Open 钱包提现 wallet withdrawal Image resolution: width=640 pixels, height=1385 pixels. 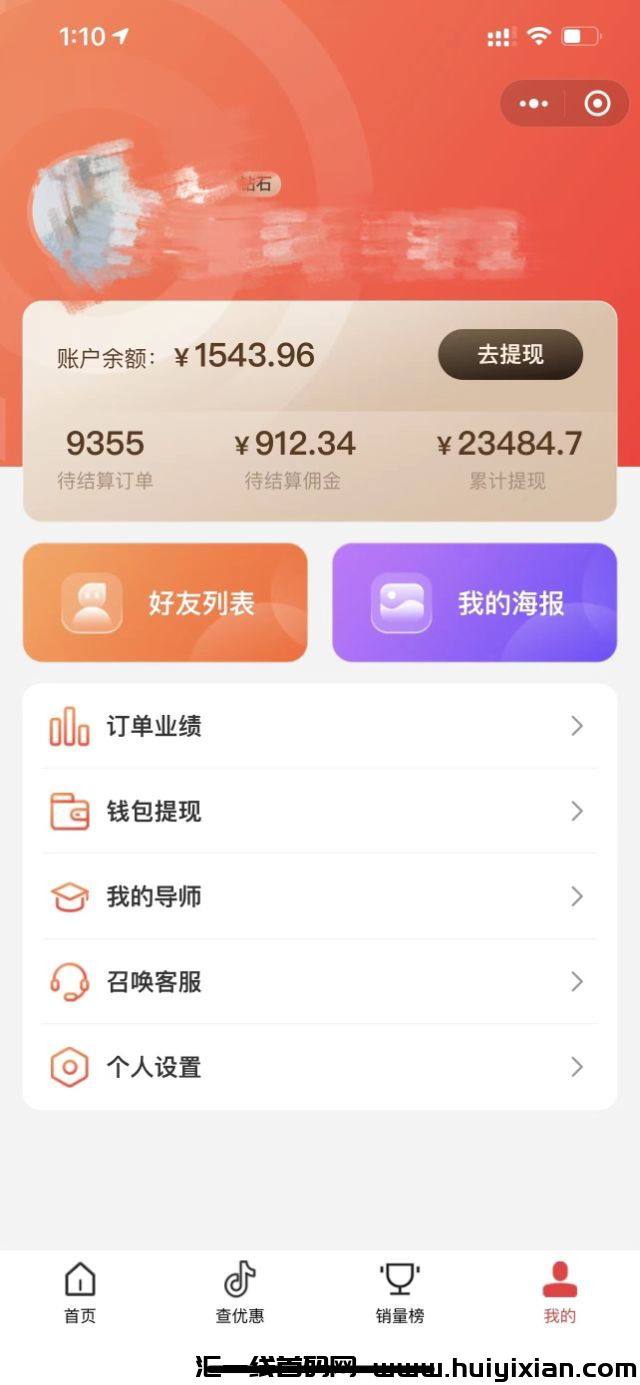pyautogui.click(x=319, y=811)
